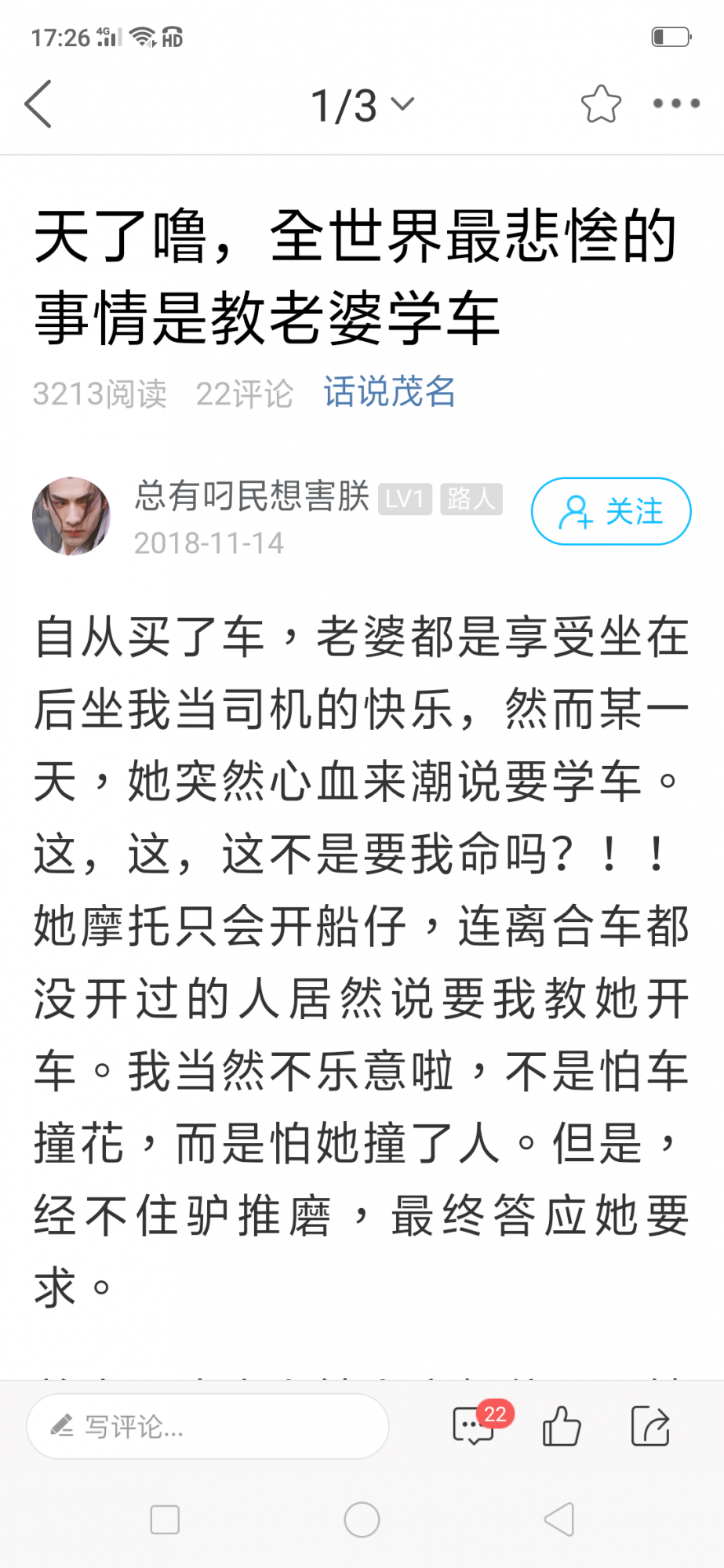Open the 话说茂名 forum link
The width and height of the screenshot is (724, 1568).
[x=389, y=391]
